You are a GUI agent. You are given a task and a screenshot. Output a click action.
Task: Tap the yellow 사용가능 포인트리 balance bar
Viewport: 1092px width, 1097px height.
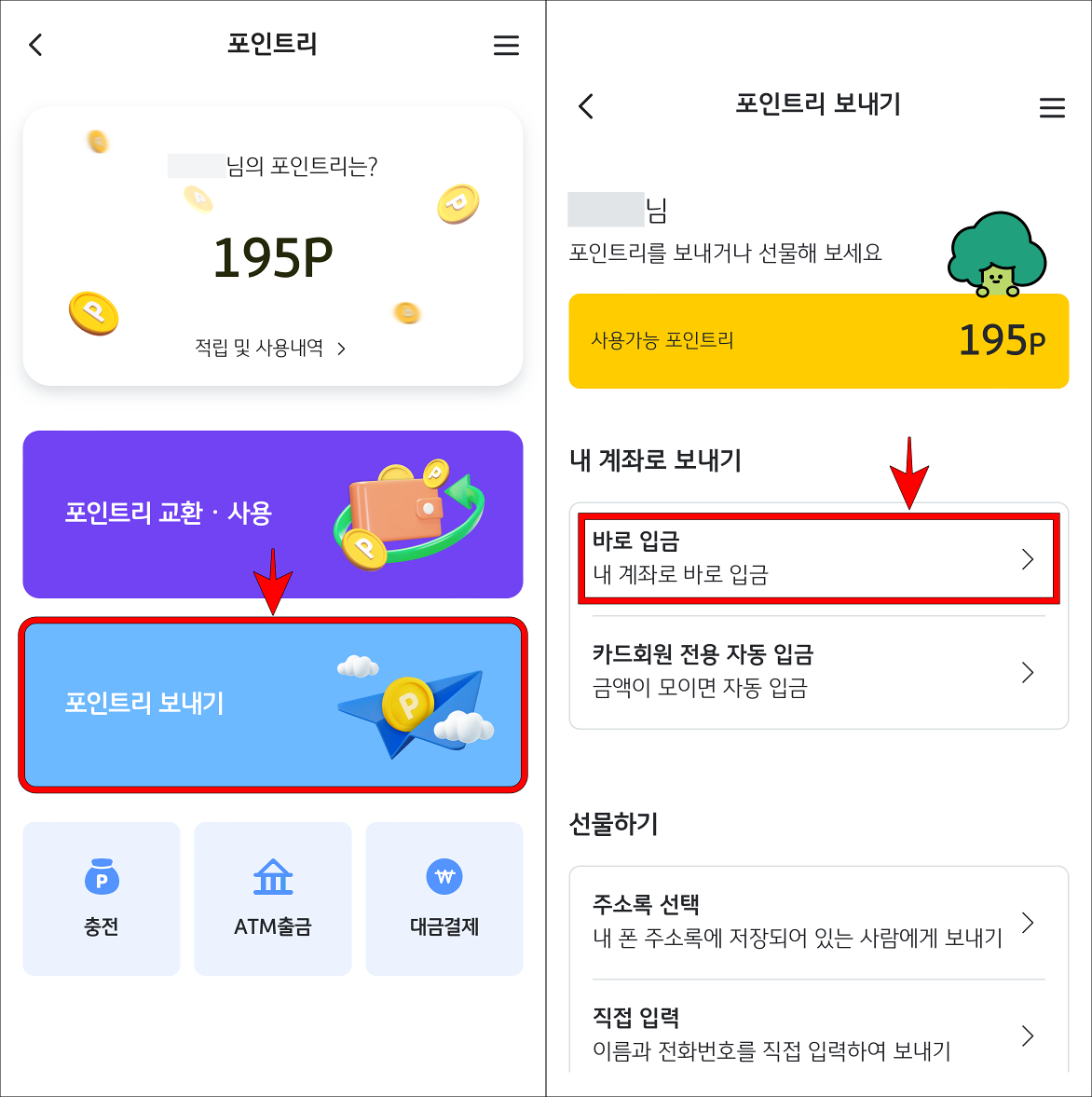tap(818, 341)
